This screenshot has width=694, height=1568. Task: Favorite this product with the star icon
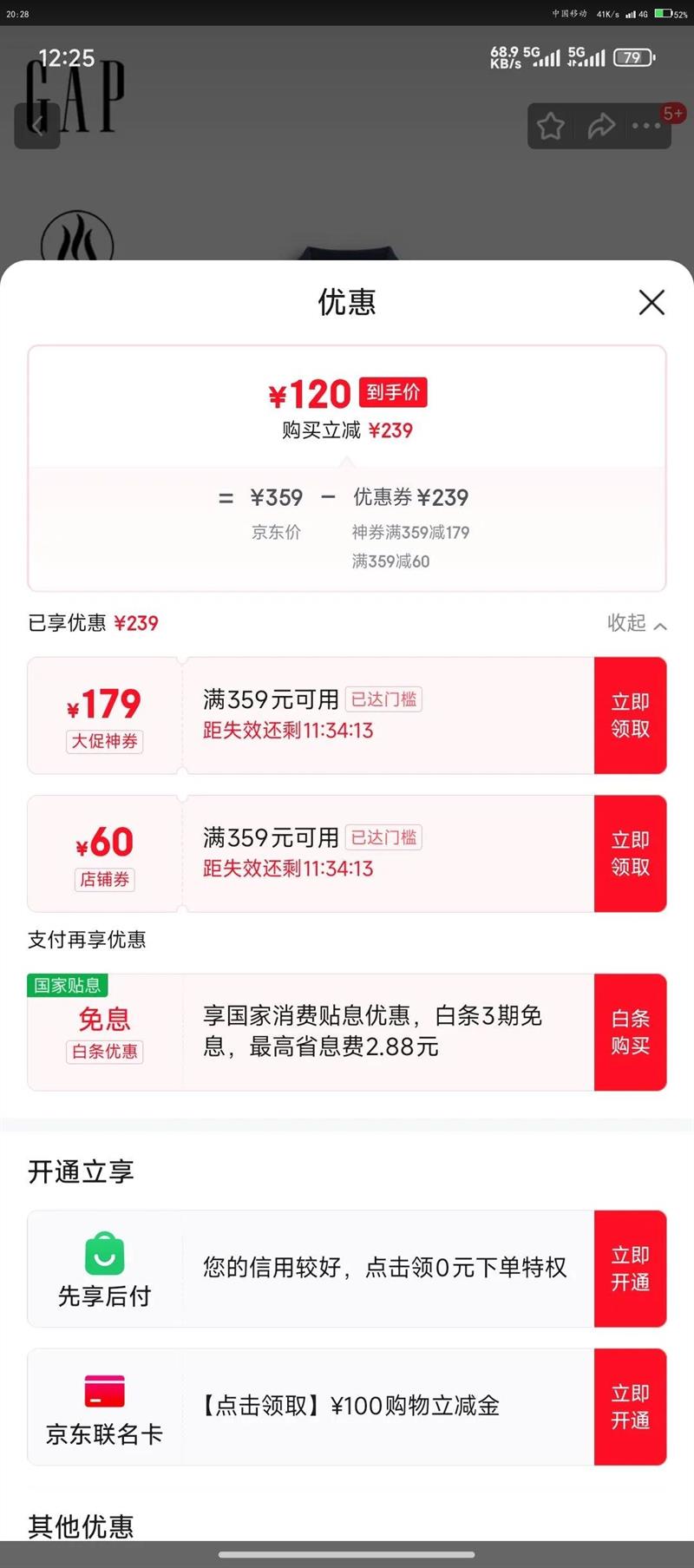coord(551,127)
